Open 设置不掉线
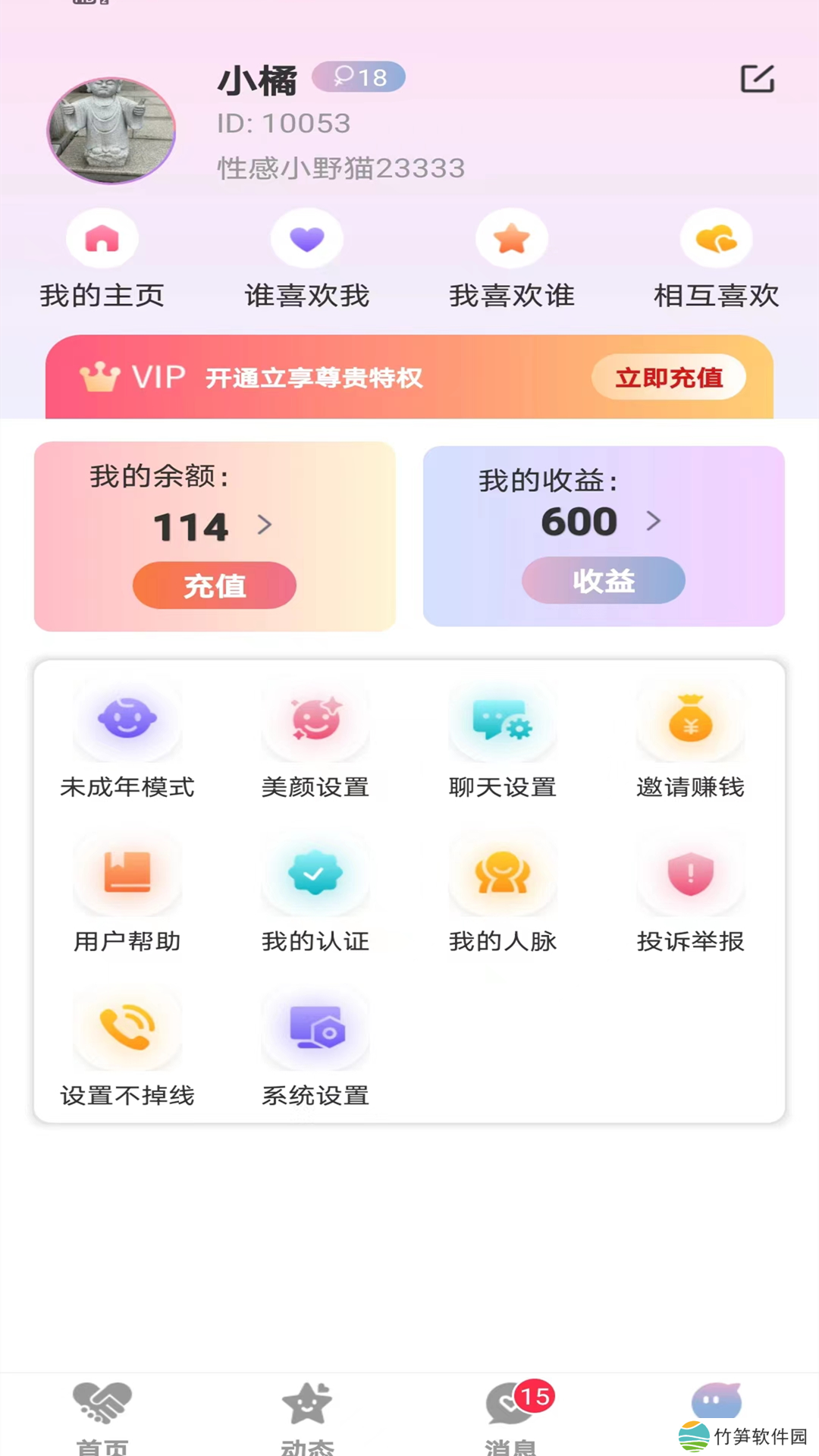 [x=127, y=1048]
